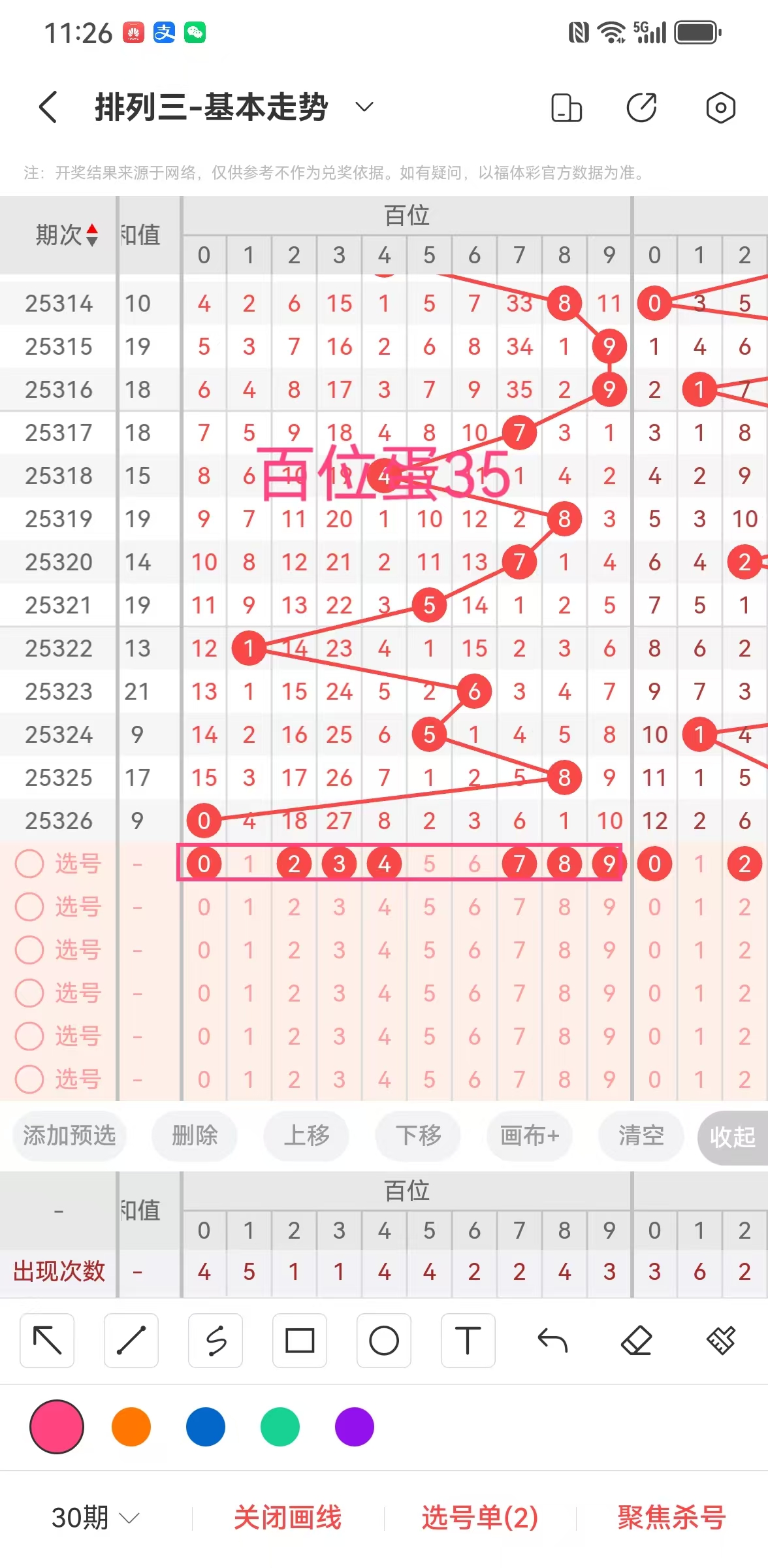Open the settings hexagon icon
The image size is (768, 1568).
pos(720,108)
